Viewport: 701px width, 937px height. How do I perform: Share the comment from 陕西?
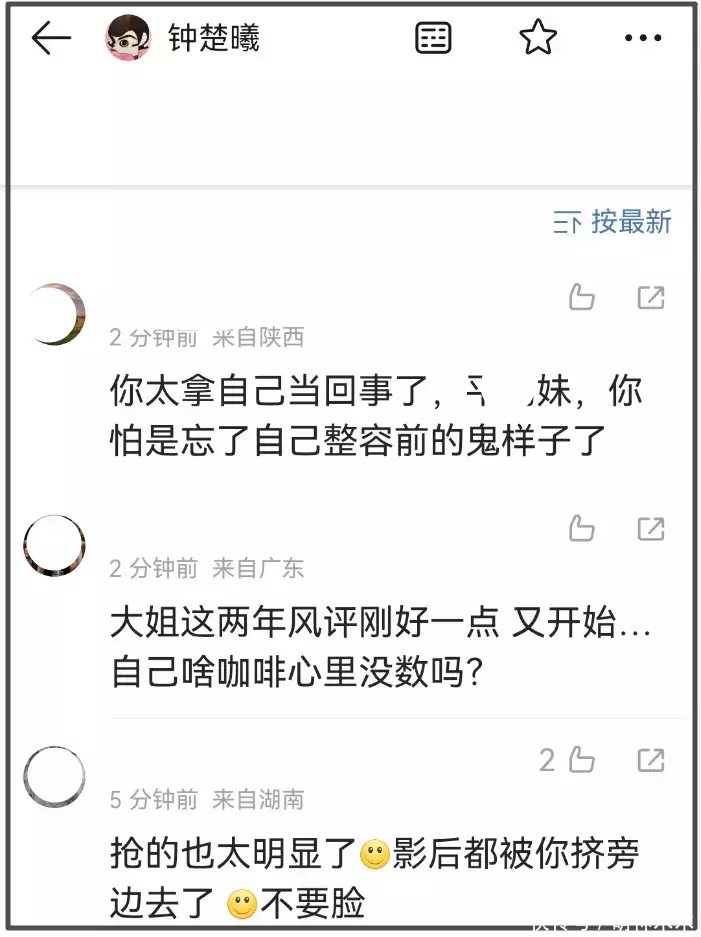651,297
